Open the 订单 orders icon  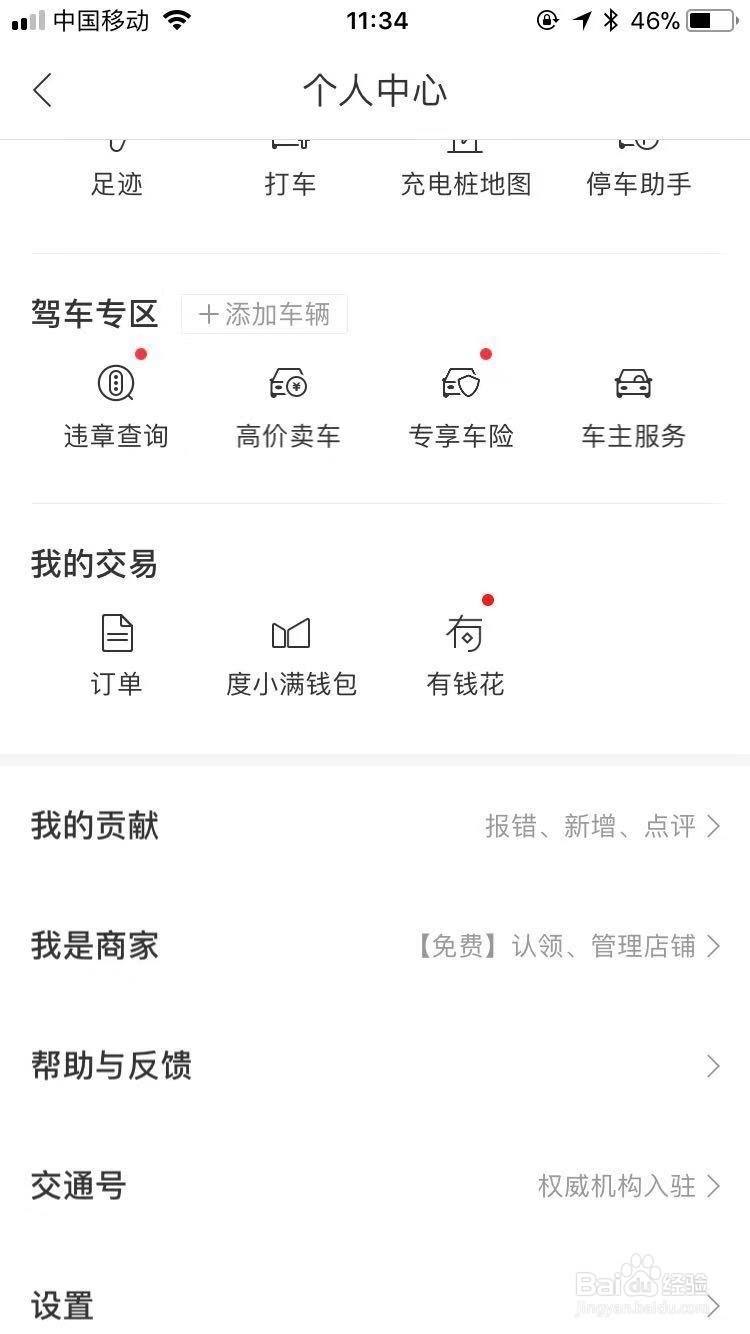116,650
